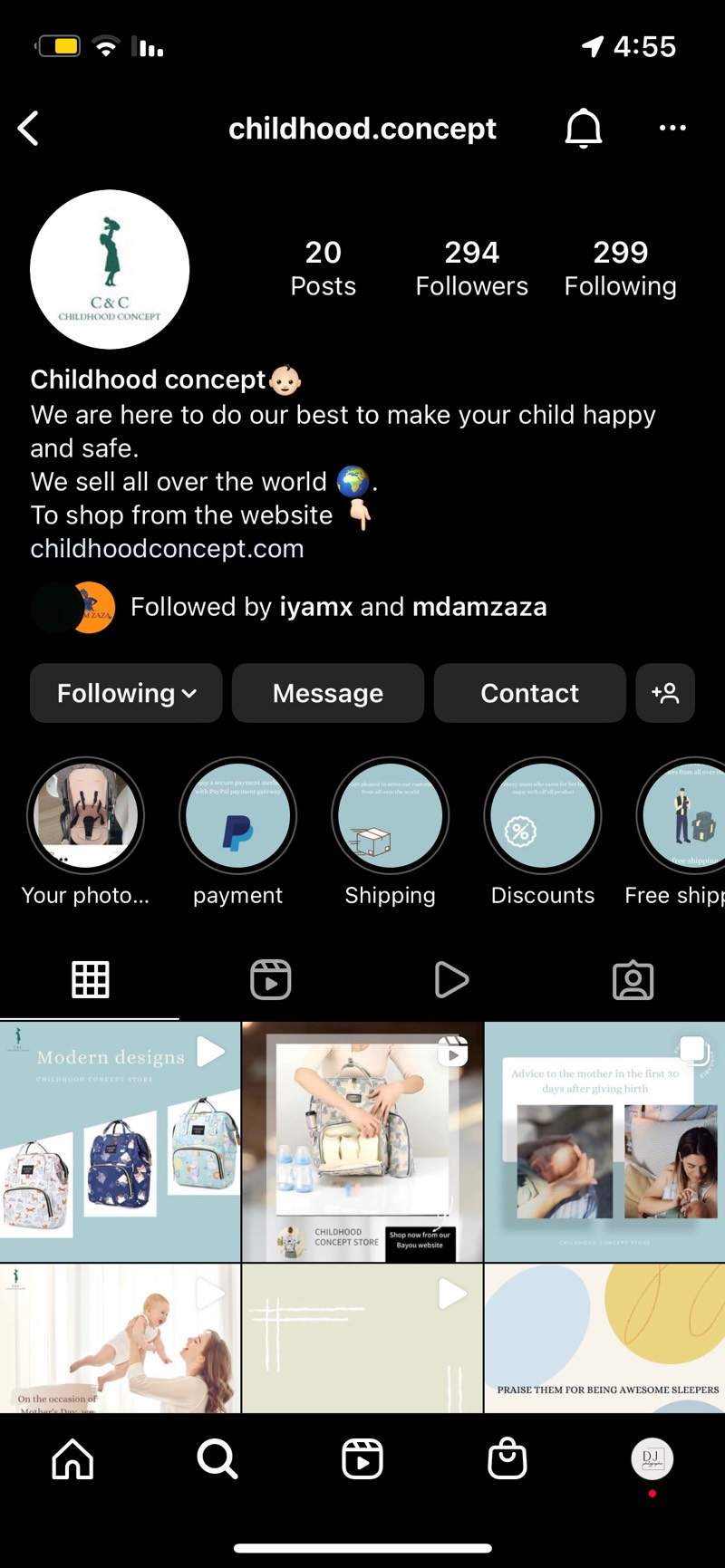Image resolution: width=725 pixels, height=1568 pixels.
Task: Message the Childhood concept account
Action: point(328,693)
